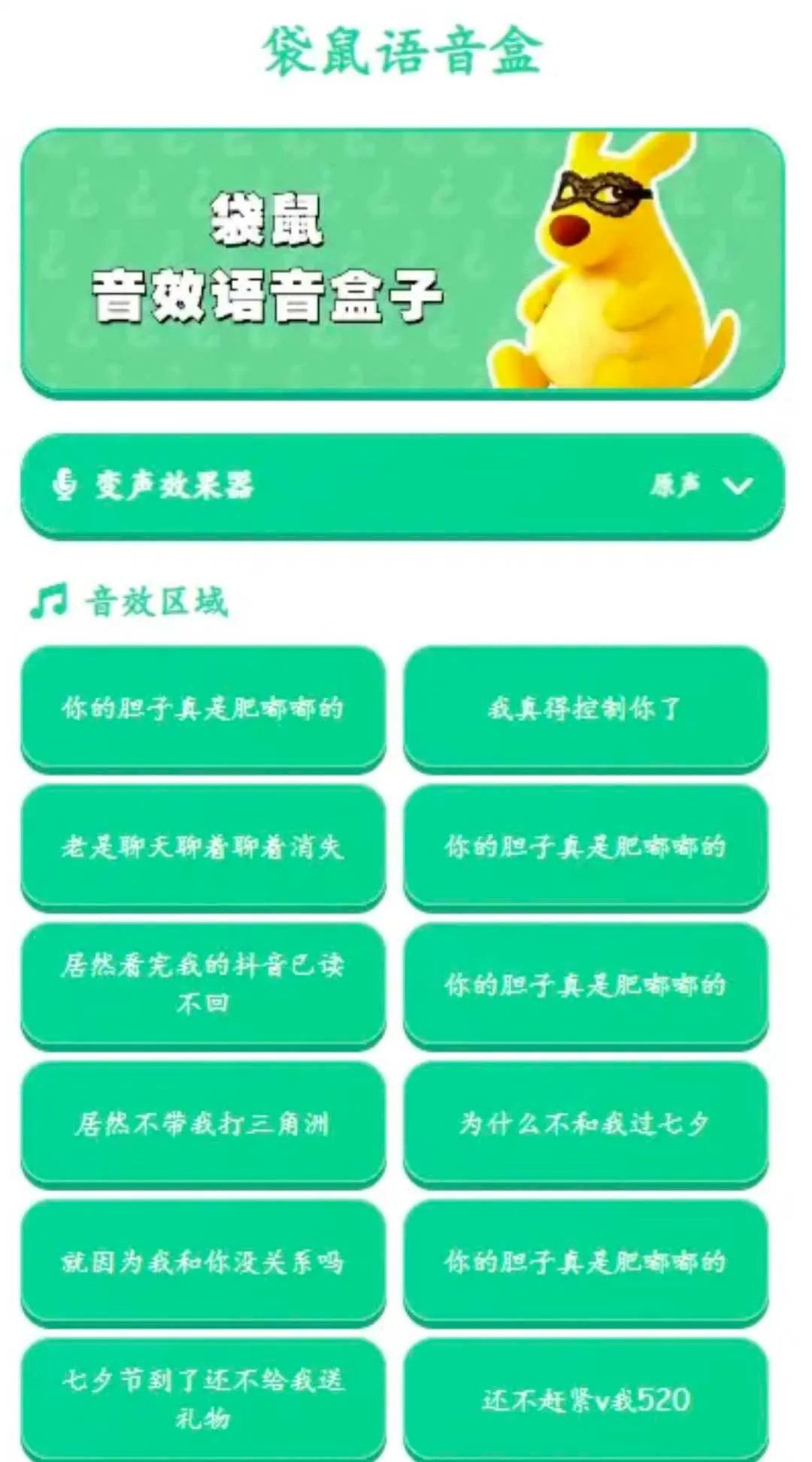The width and height of the screenshot is (812, 1462).
Task: Tap the 居然看完我的抖音已读不回 button
Action: 203,984
